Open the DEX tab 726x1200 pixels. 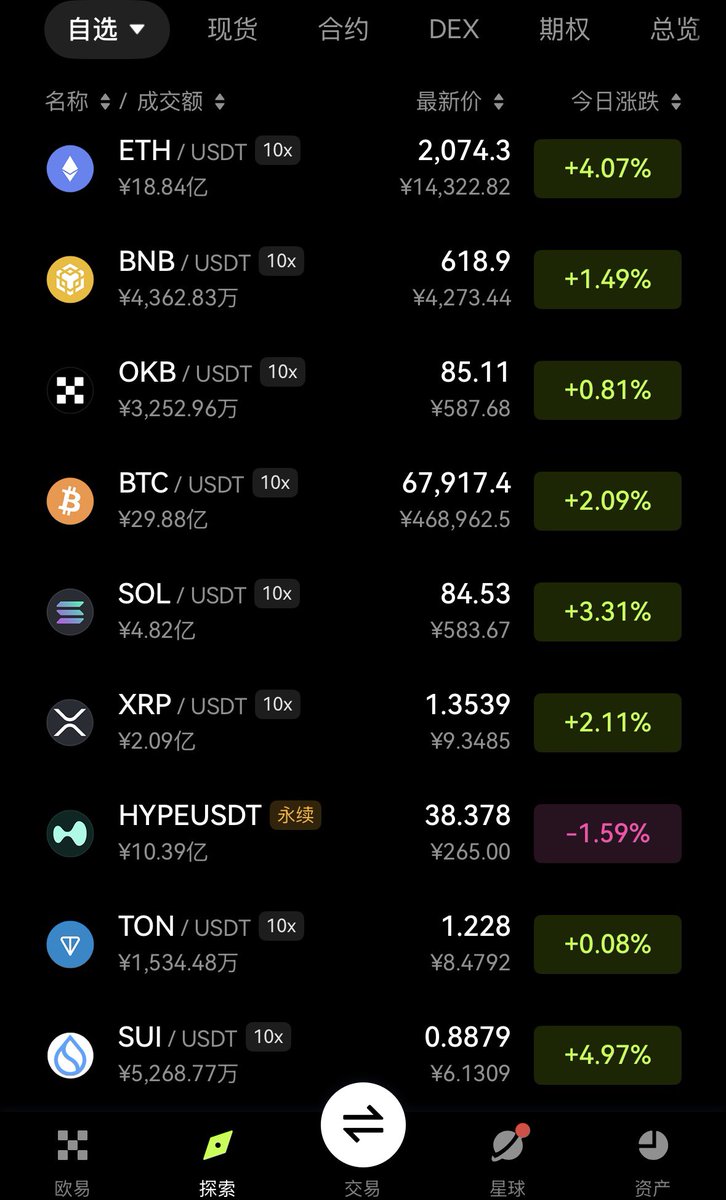coord(454,30)
